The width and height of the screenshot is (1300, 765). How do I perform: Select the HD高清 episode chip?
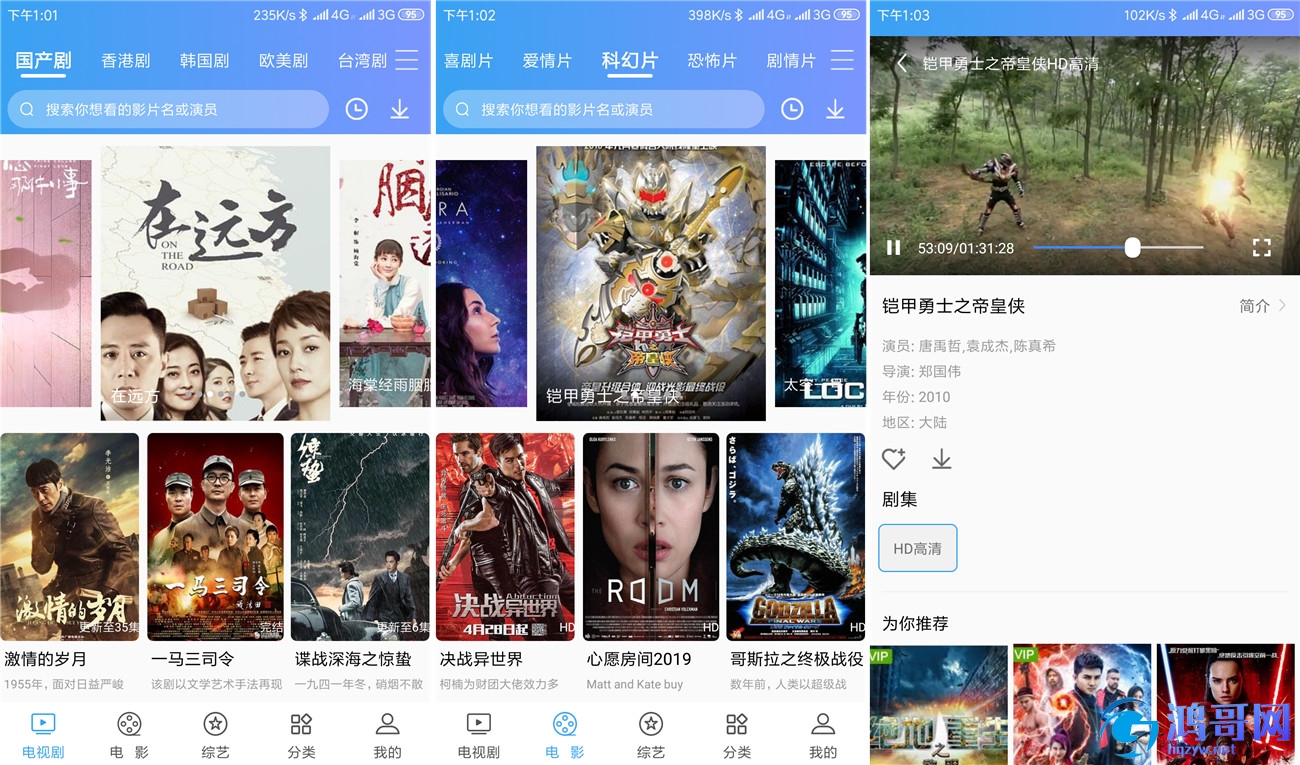click(x=918, y=548)
